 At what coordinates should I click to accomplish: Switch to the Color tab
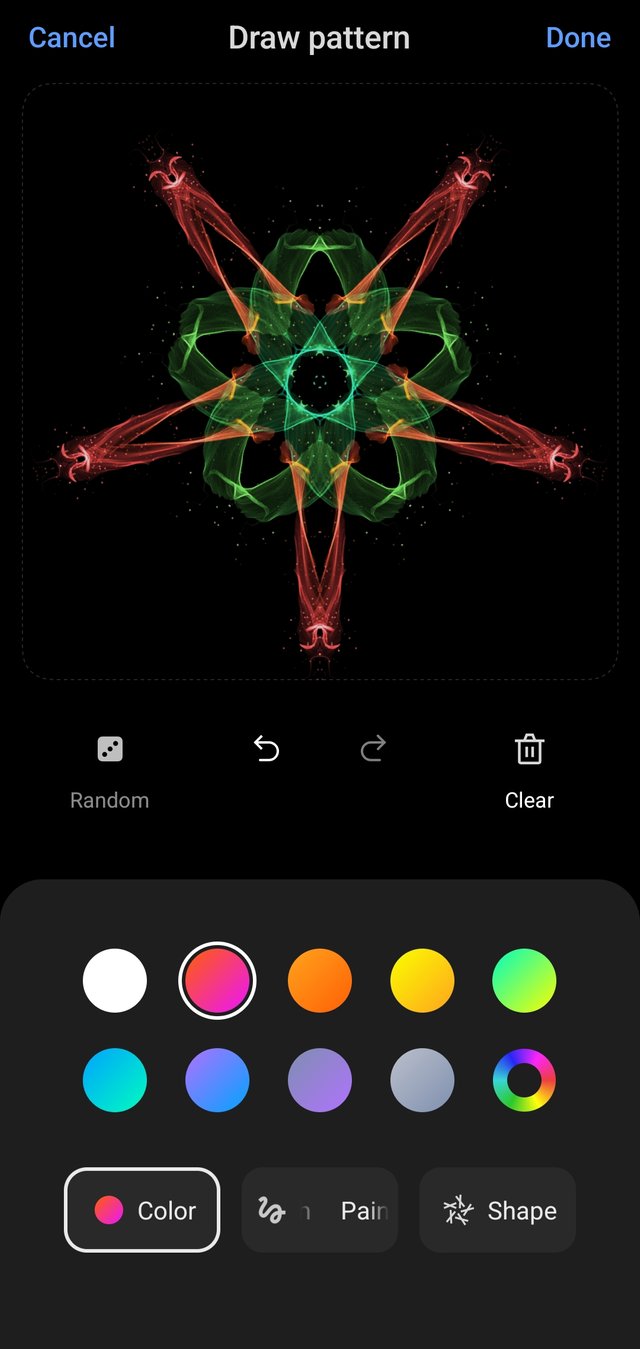(x=142, y=1210)
